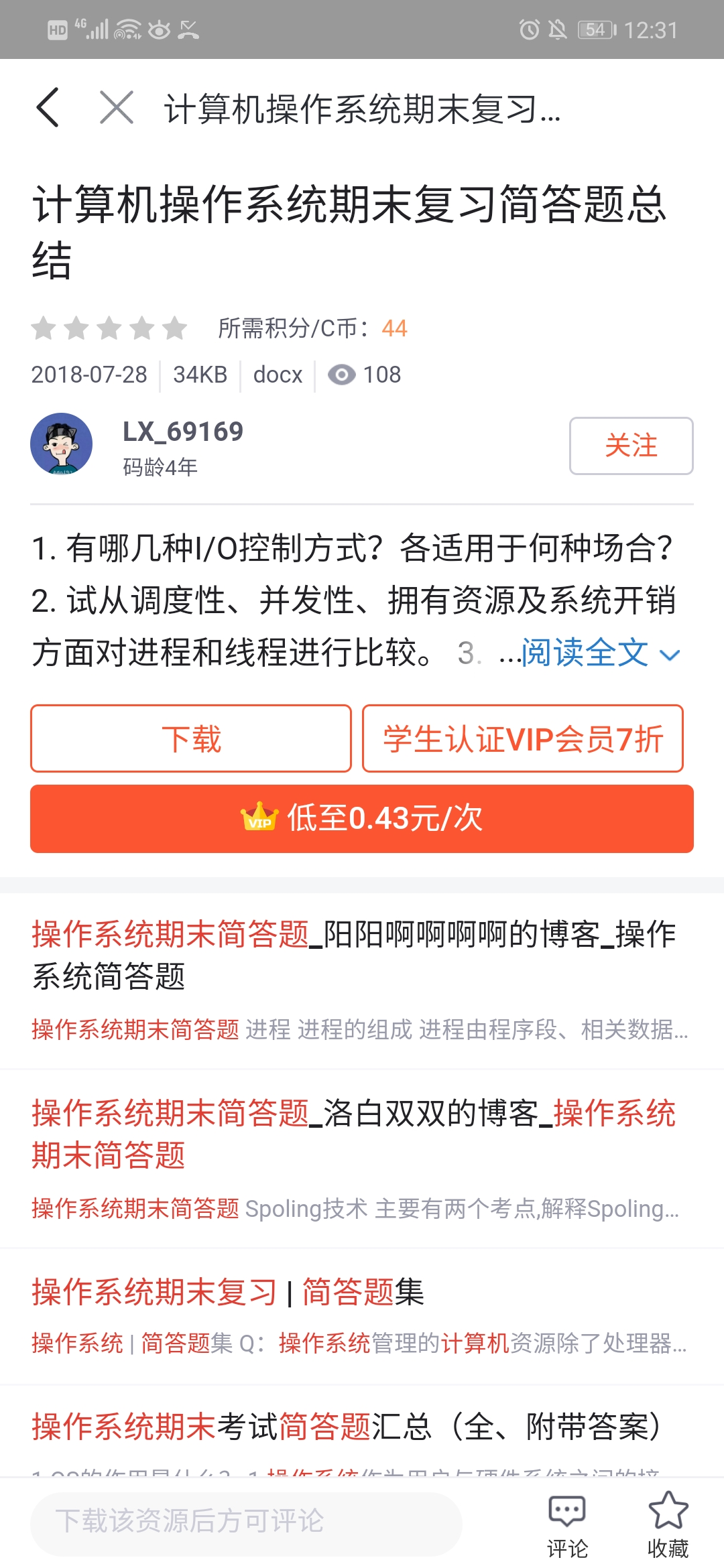Follow author via the 关注 button

631,446
